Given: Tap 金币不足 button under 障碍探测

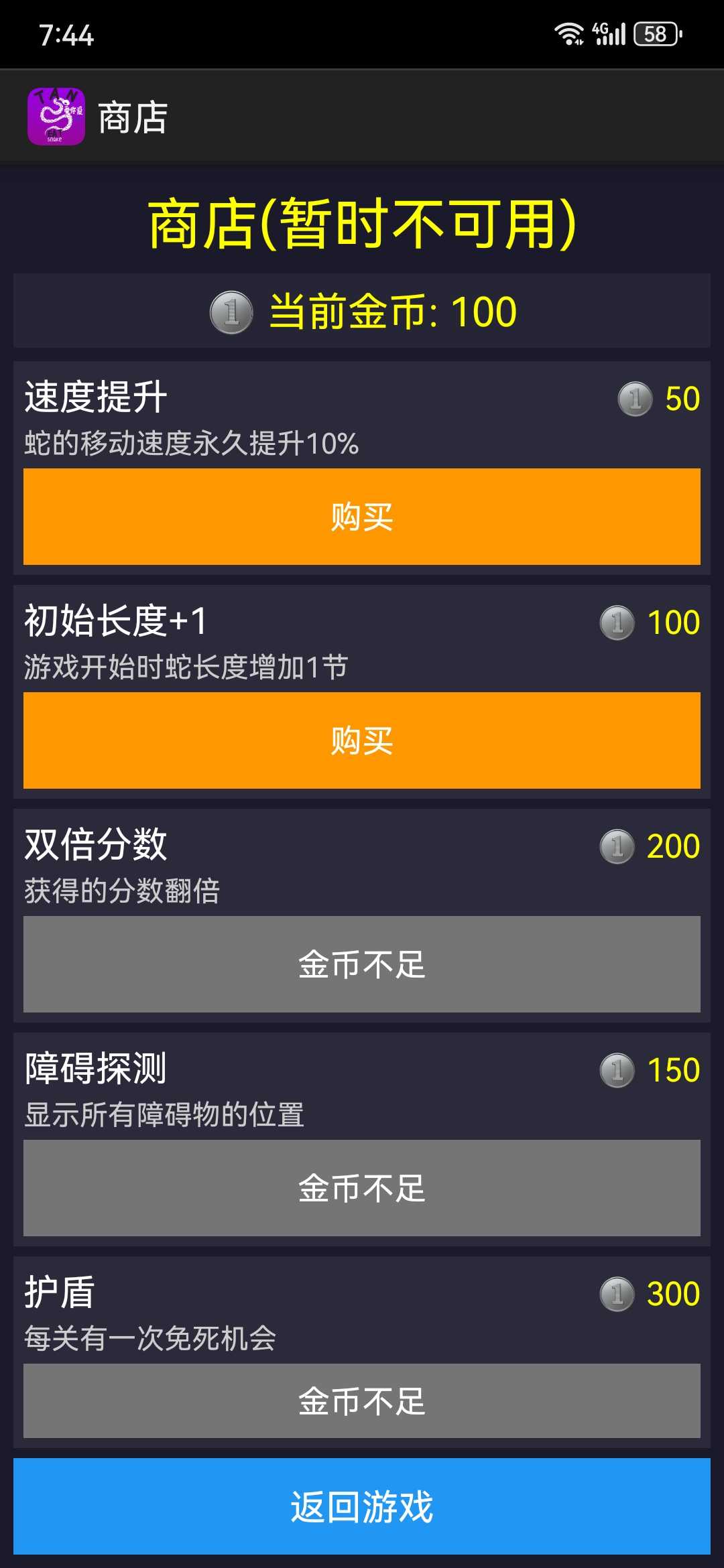Looking at the screenshot, I should [362, 1188].
